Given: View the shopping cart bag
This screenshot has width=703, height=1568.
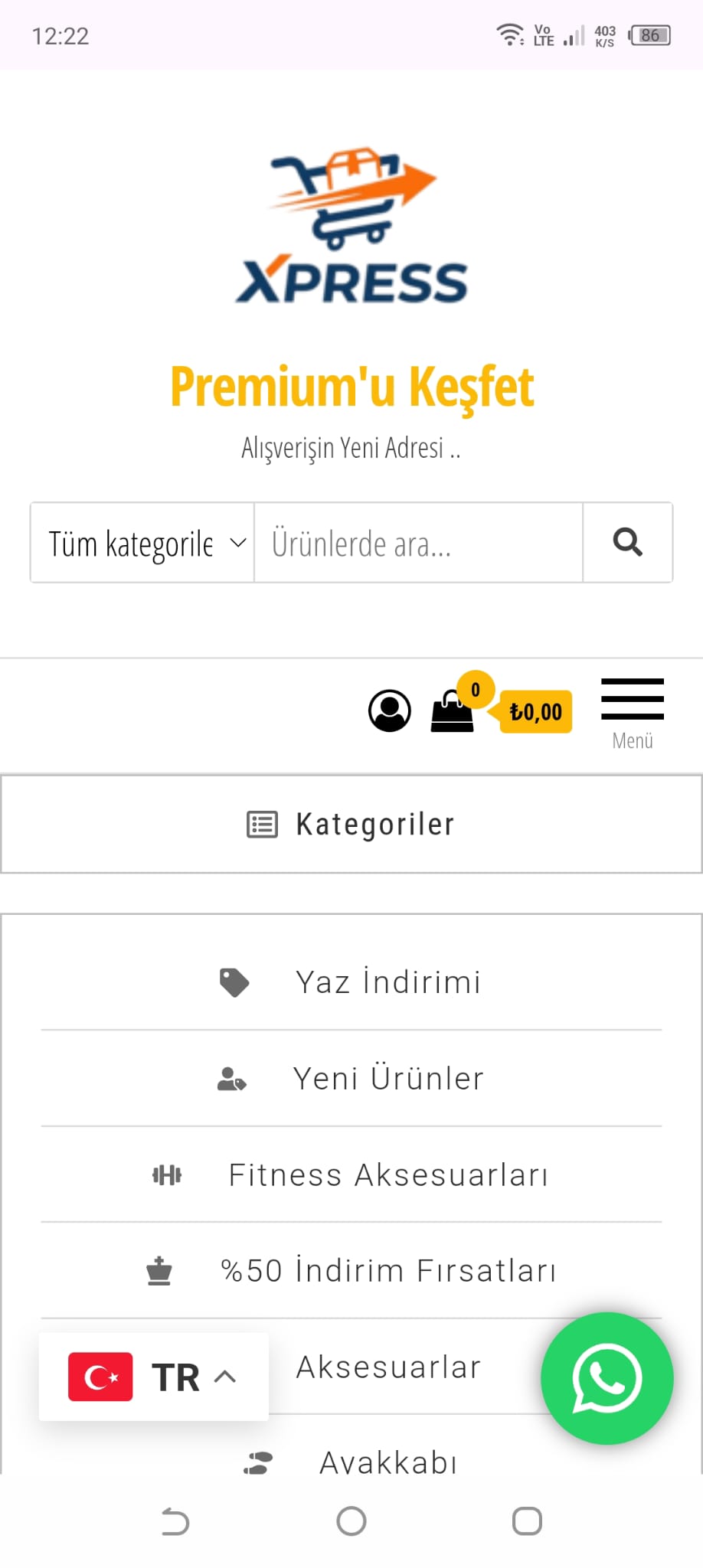Looking at the screenshot, I should (x=452, y=710).
